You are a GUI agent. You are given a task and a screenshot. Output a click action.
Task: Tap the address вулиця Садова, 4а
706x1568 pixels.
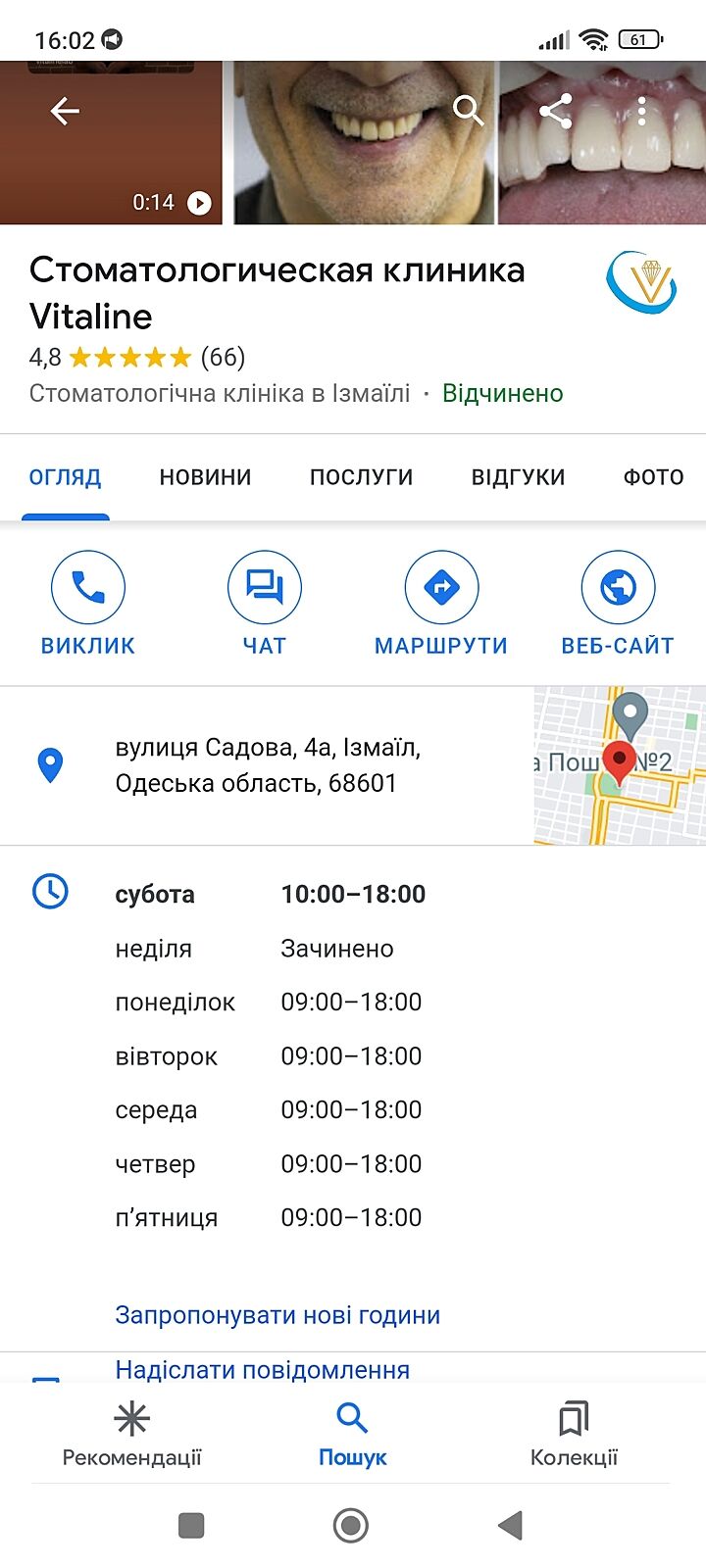coord(268,765)
